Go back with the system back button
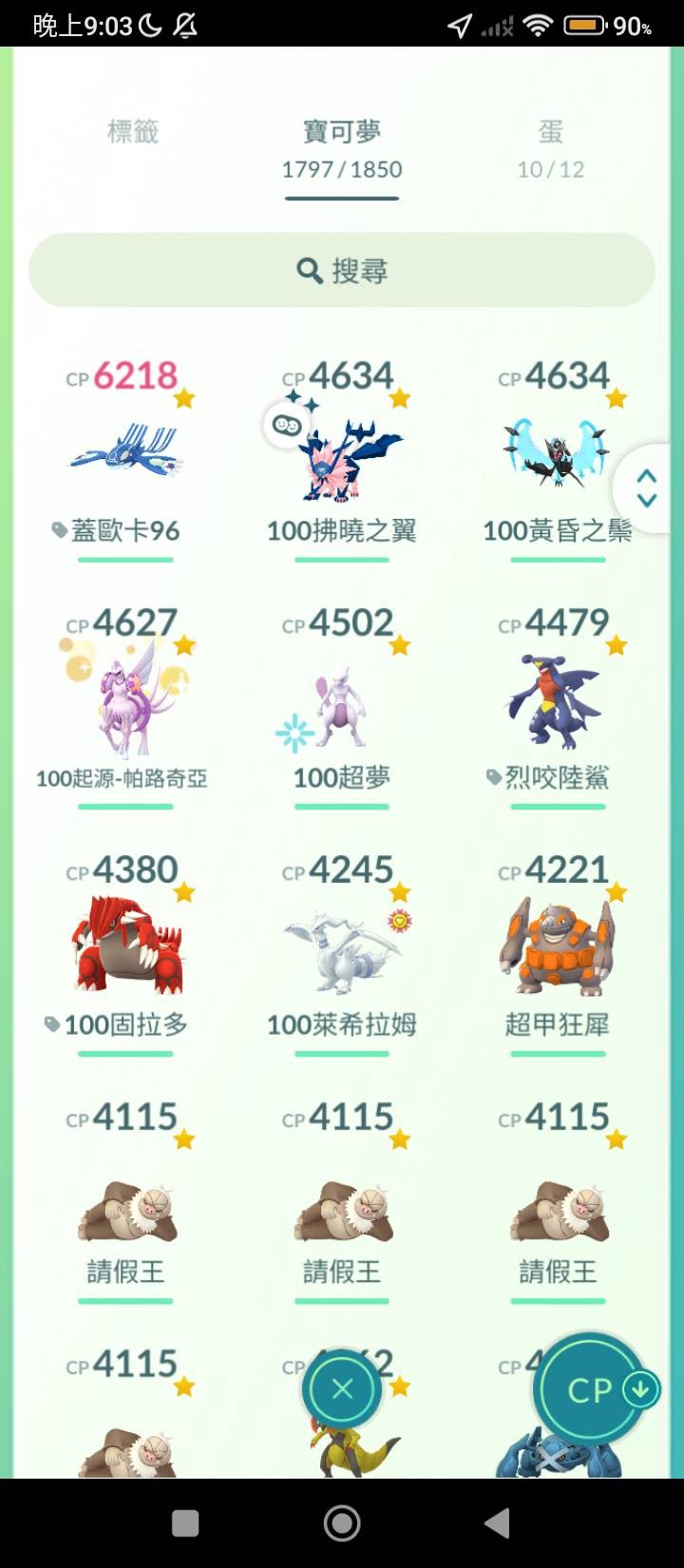This screenshot has width=684, height=1568. pyautogui.click(x=498, y=1523)
